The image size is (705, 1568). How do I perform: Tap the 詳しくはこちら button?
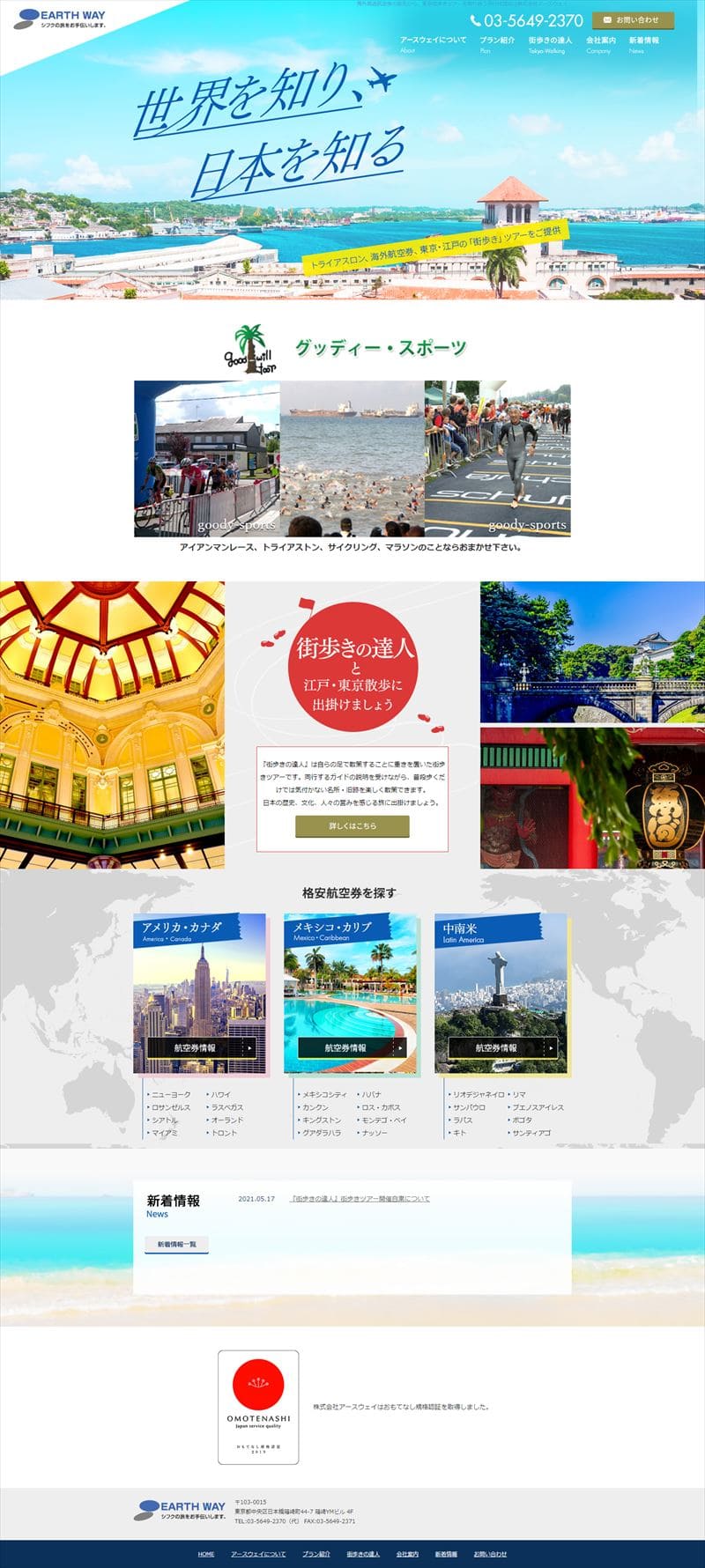click(352, 826)
